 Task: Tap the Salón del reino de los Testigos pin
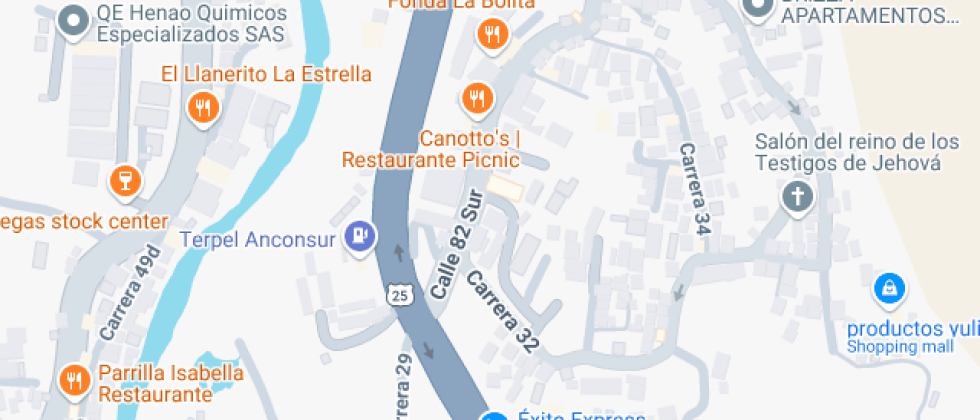coord(797,197)
